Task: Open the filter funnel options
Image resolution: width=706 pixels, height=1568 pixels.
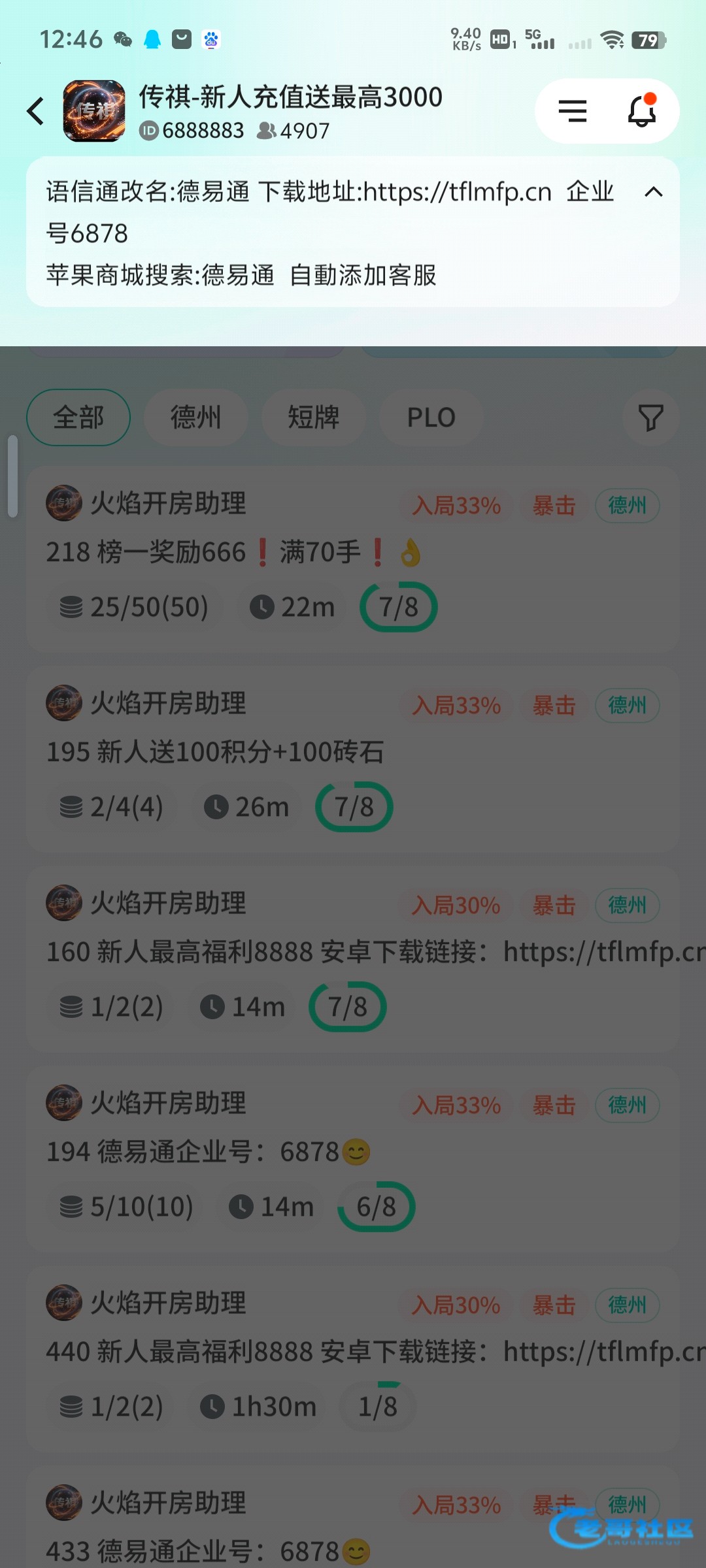Action: click(650, 417)
